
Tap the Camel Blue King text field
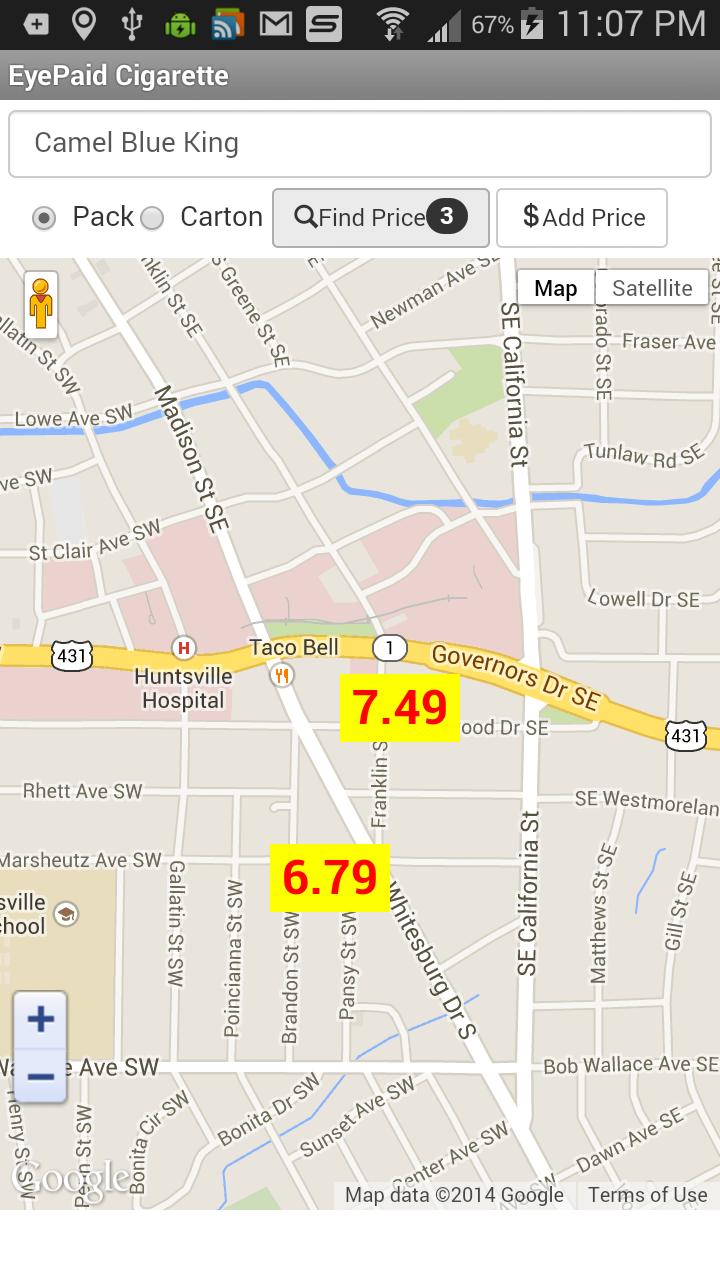pos(359,143)
